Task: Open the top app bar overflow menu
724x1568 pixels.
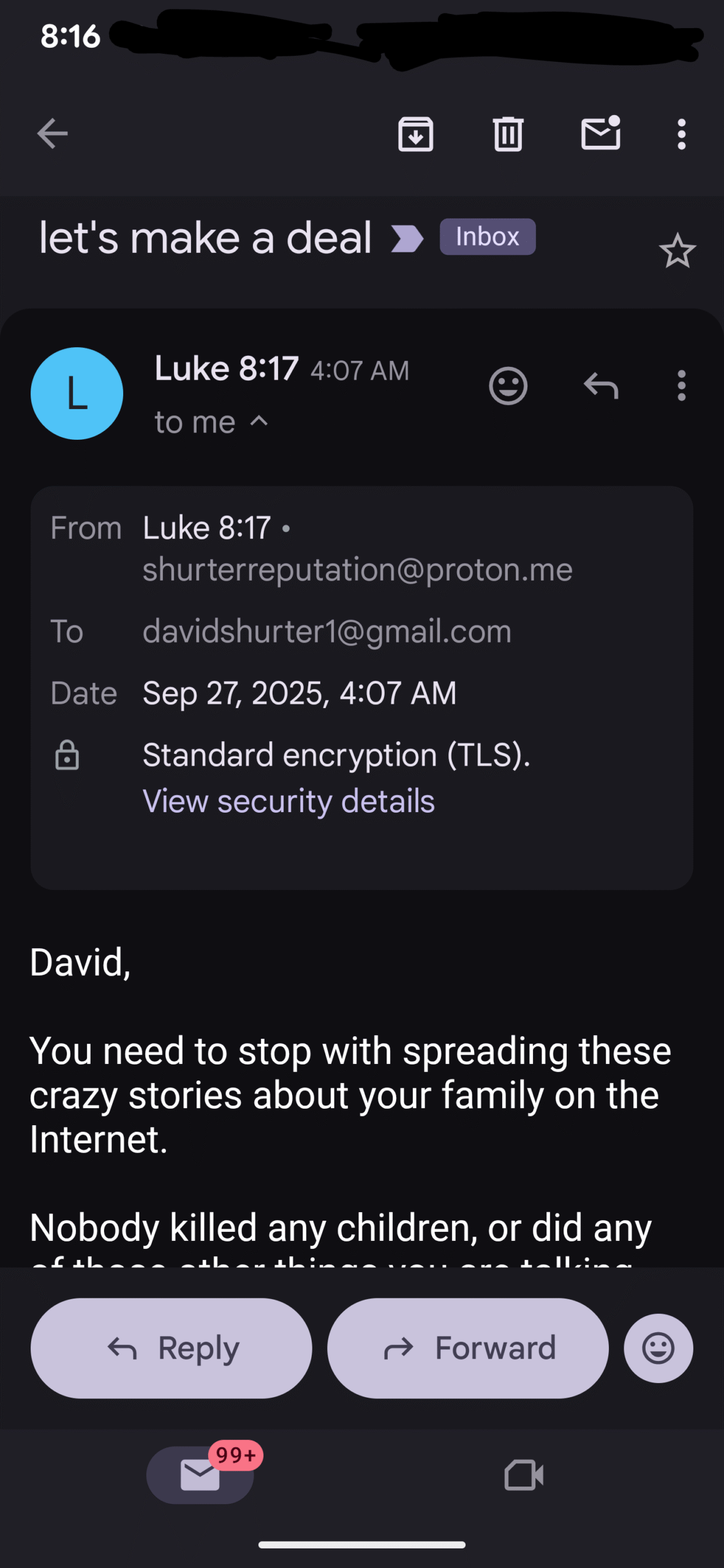Action: [x=681, y=134]
